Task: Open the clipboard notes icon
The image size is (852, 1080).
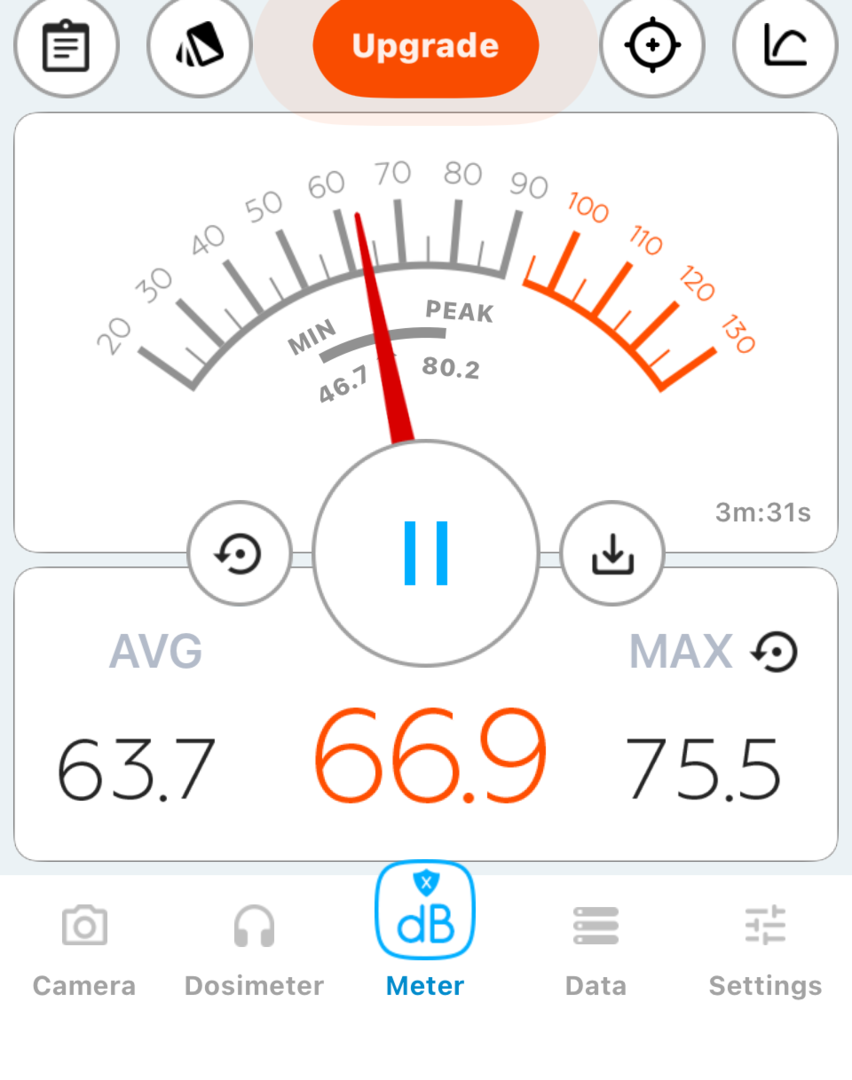Action: click(66, 46)
